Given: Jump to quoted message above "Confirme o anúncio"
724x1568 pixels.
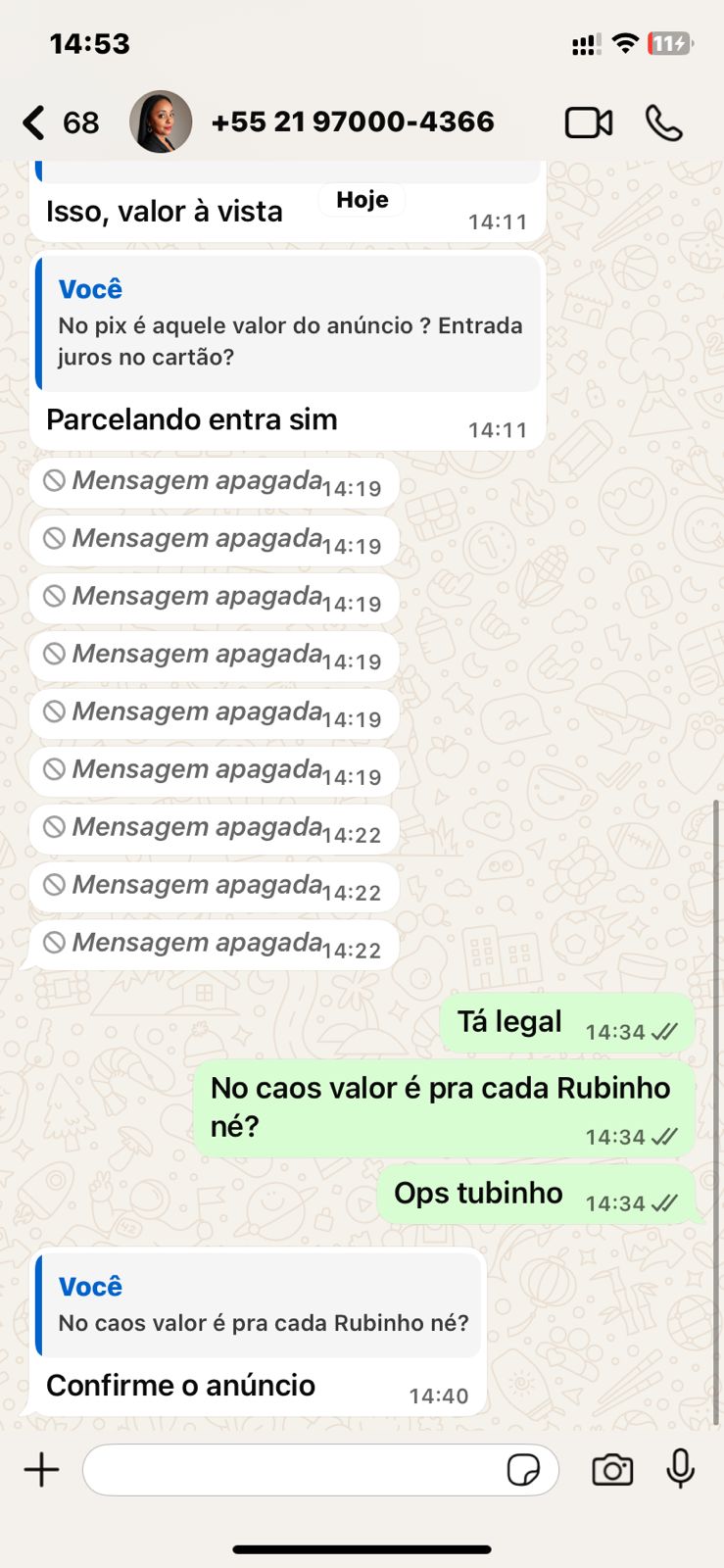Looking at the screenshot, I should click(x=261, y=1305).
